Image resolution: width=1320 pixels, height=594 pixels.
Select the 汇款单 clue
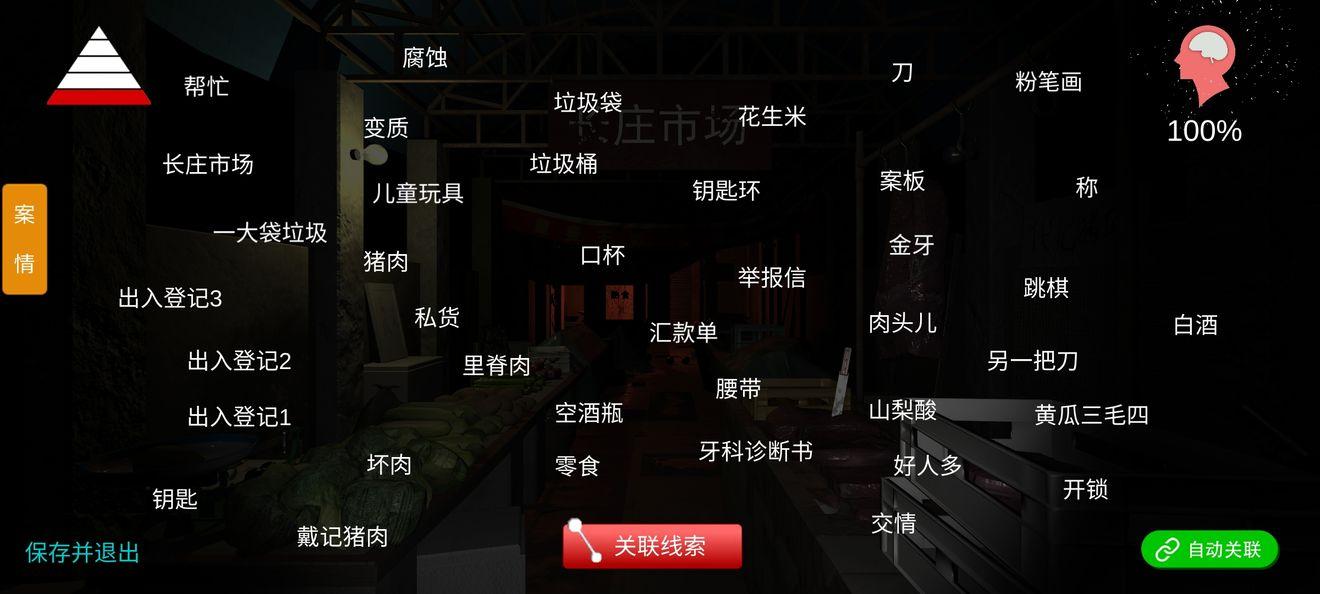[x=683, y=332]
